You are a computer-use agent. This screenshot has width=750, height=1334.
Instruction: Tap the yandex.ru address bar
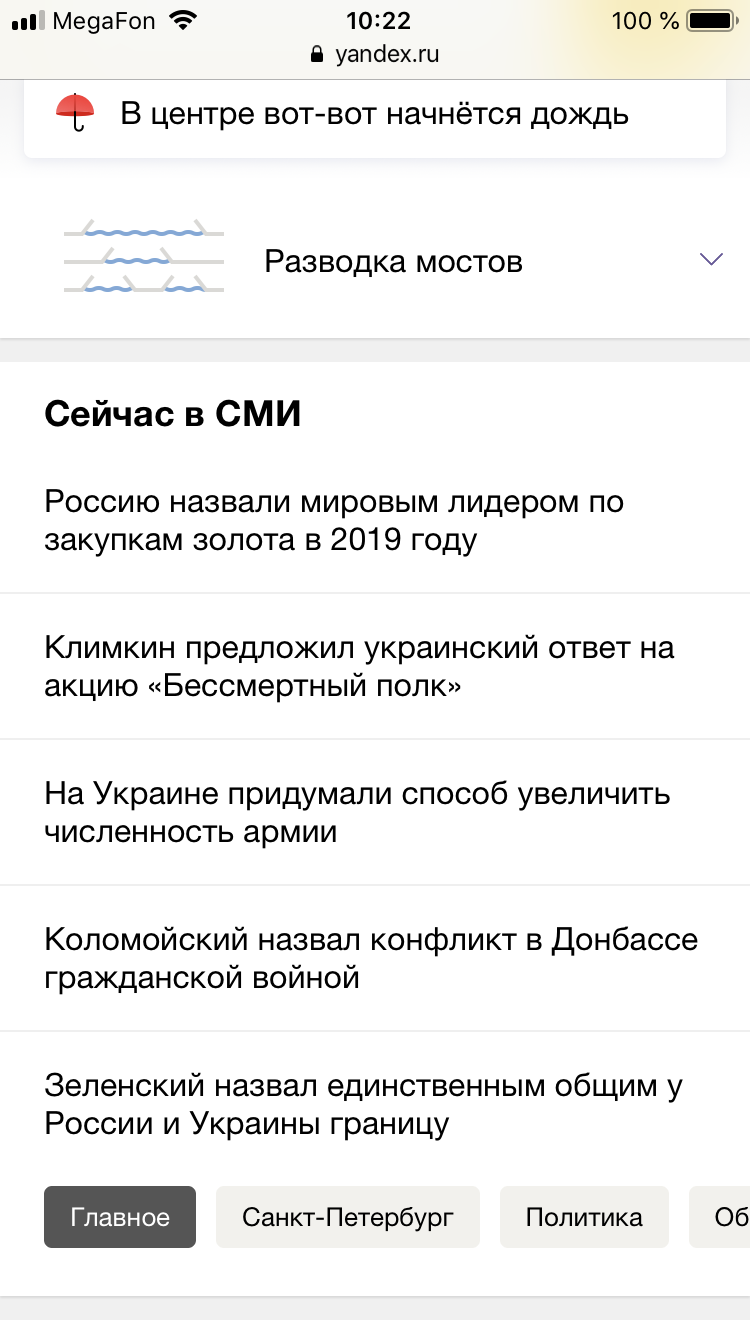coord(375,54)
